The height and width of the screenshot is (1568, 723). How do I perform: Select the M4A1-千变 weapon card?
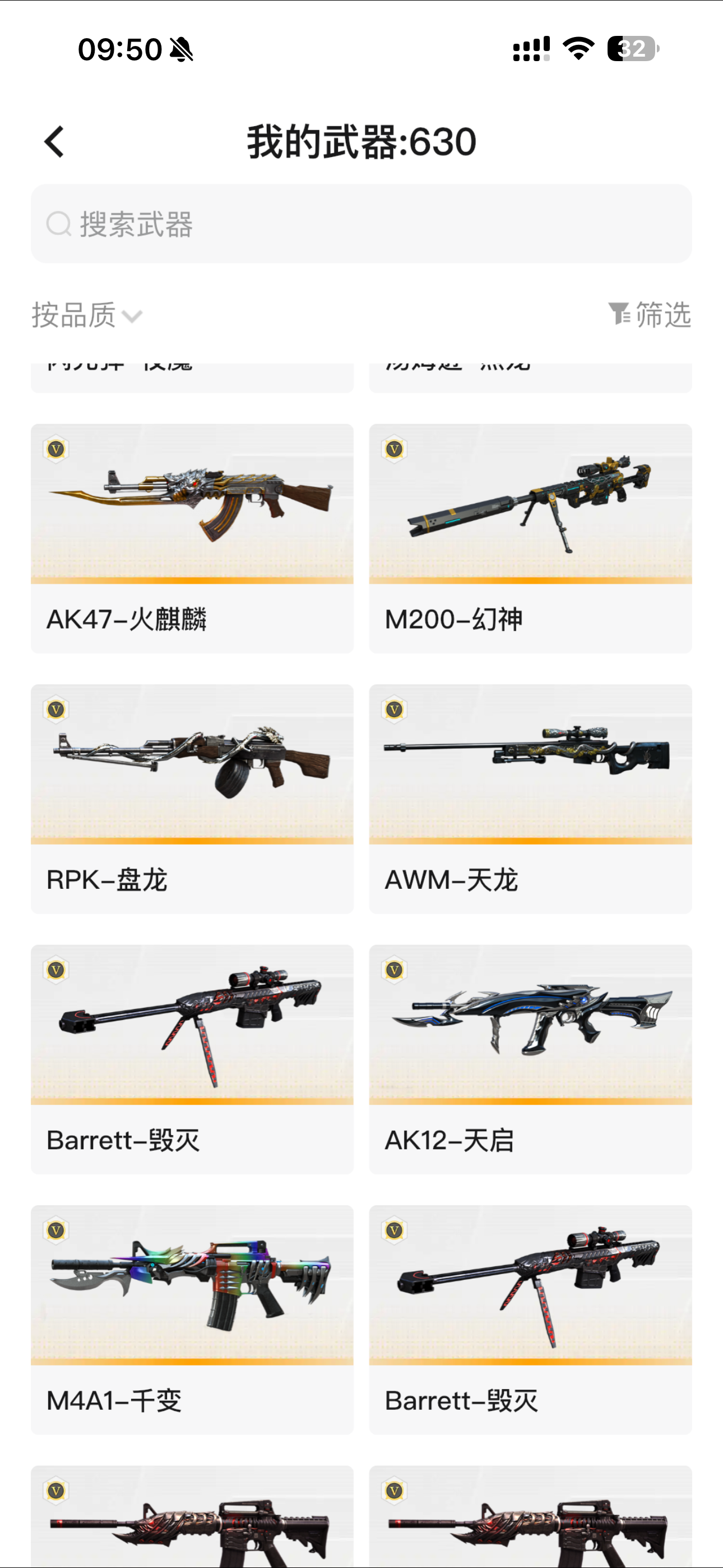[x=192, y=1319]
